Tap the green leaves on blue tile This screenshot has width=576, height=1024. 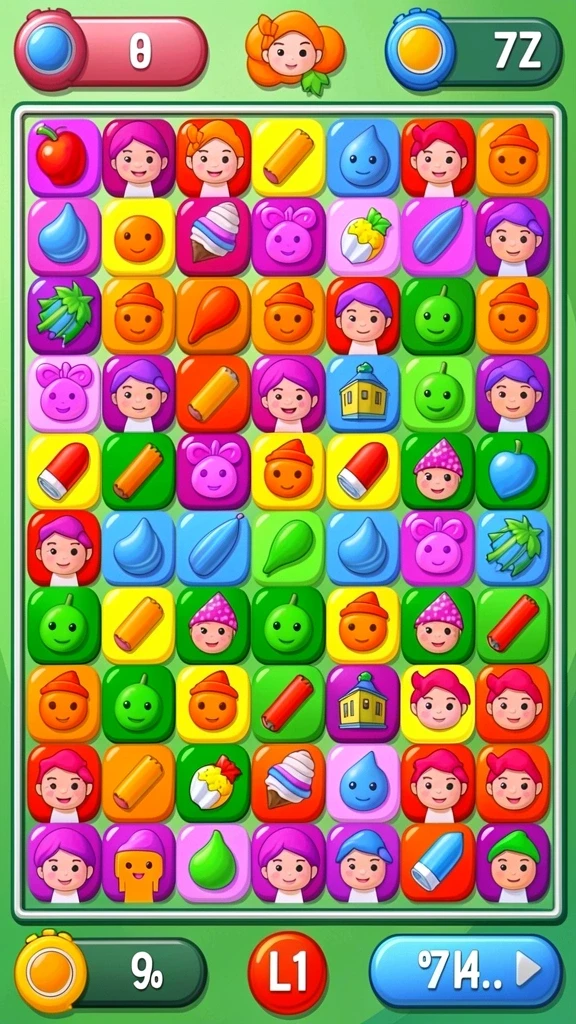coord(513,547)
